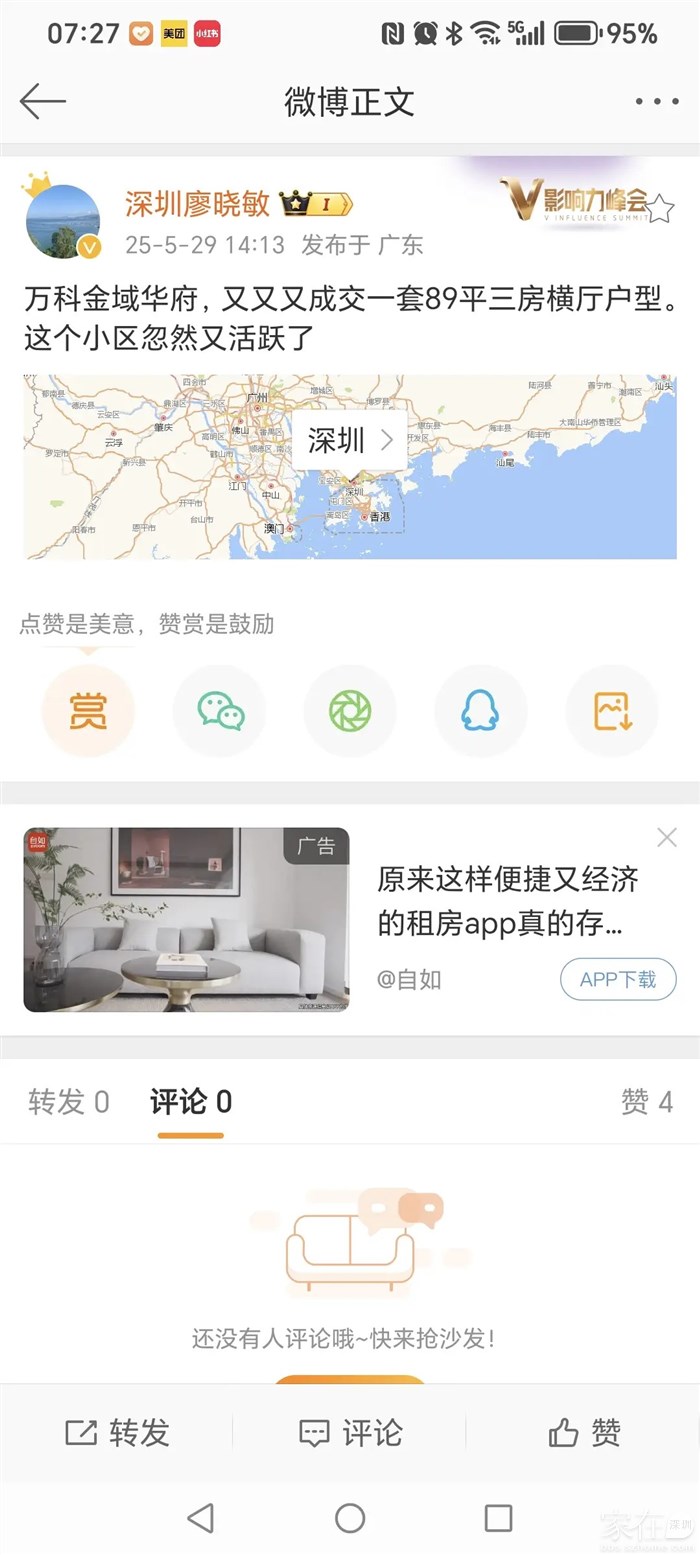
Task: Share the post to QQ
Action: click(x=480, y=710)
